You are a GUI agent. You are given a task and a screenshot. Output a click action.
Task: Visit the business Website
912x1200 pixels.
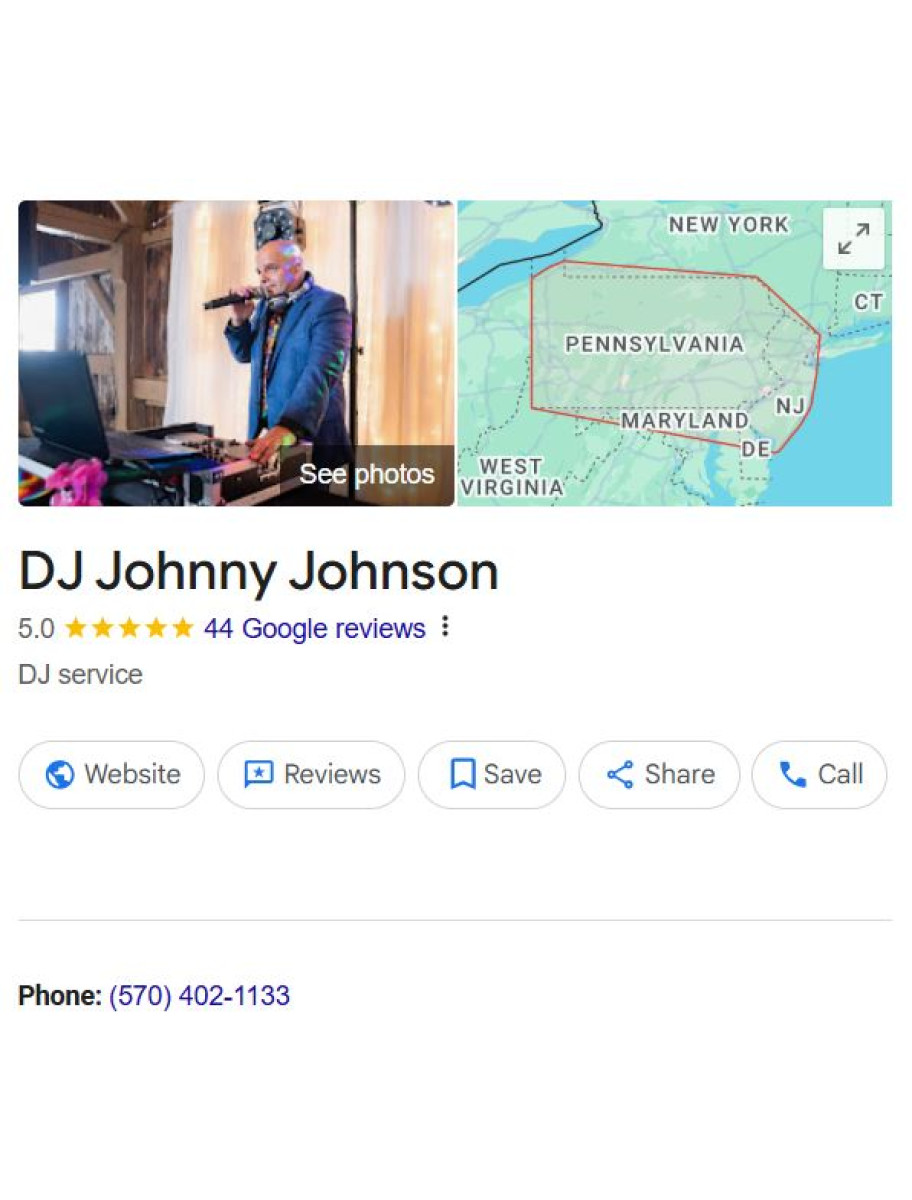coord(112,775)
